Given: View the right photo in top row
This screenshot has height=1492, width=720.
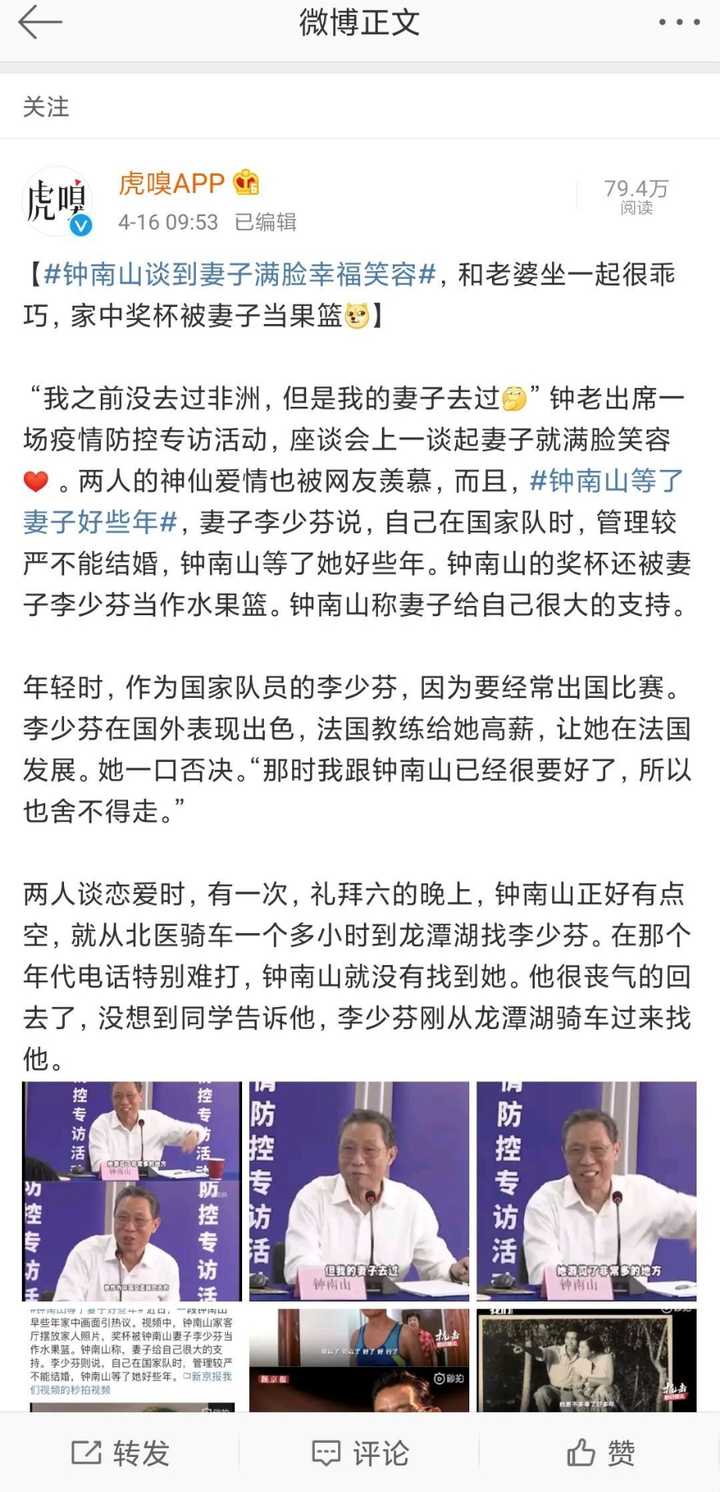Looking at the screenshot, I should click(586, 1190).
